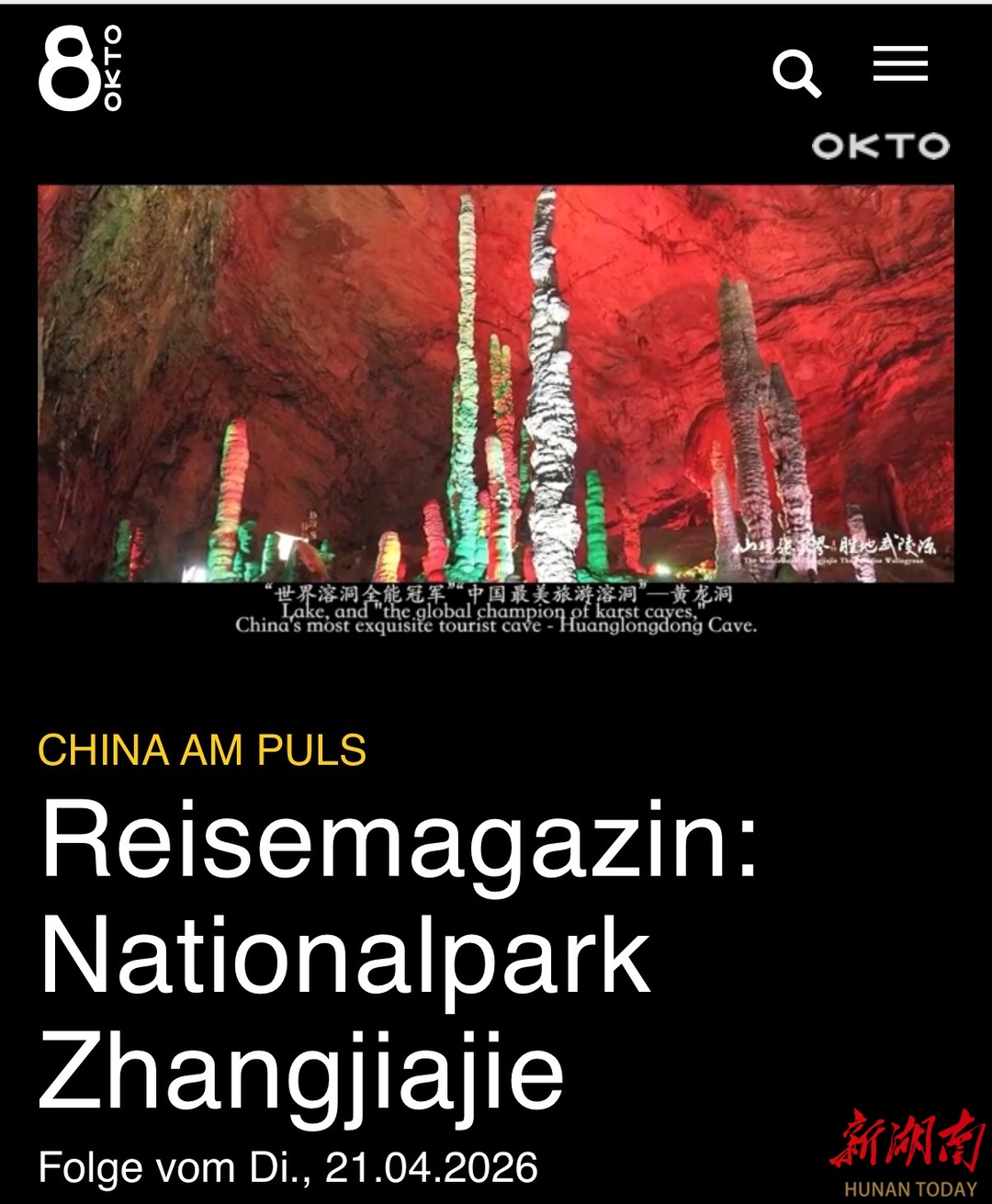The width and height of the screenshot is (992, 1204).
Task: Open the CHINA AM PULS series link
Action: tap(202, 750)
